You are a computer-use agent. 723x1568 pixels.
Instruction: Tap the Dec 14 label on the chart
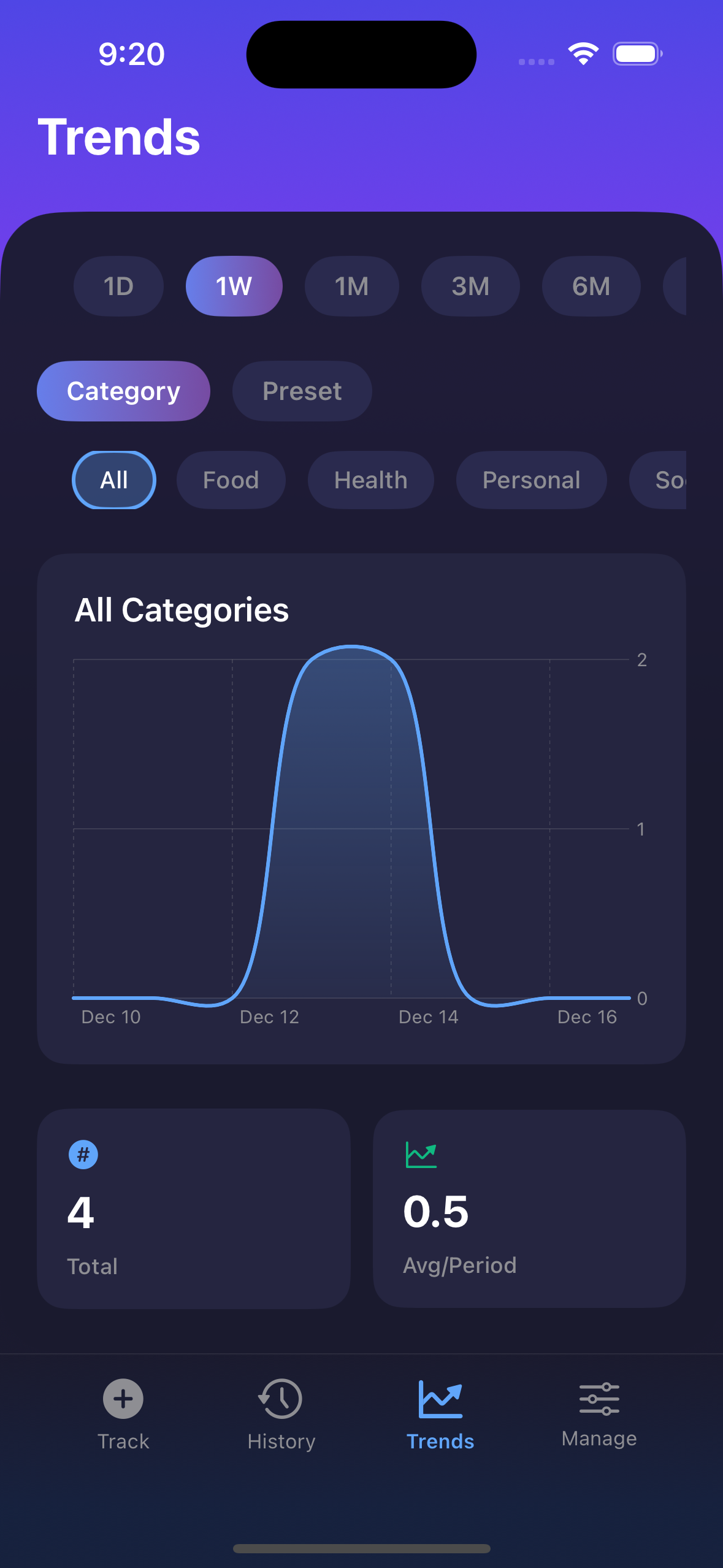(428, 1017)
